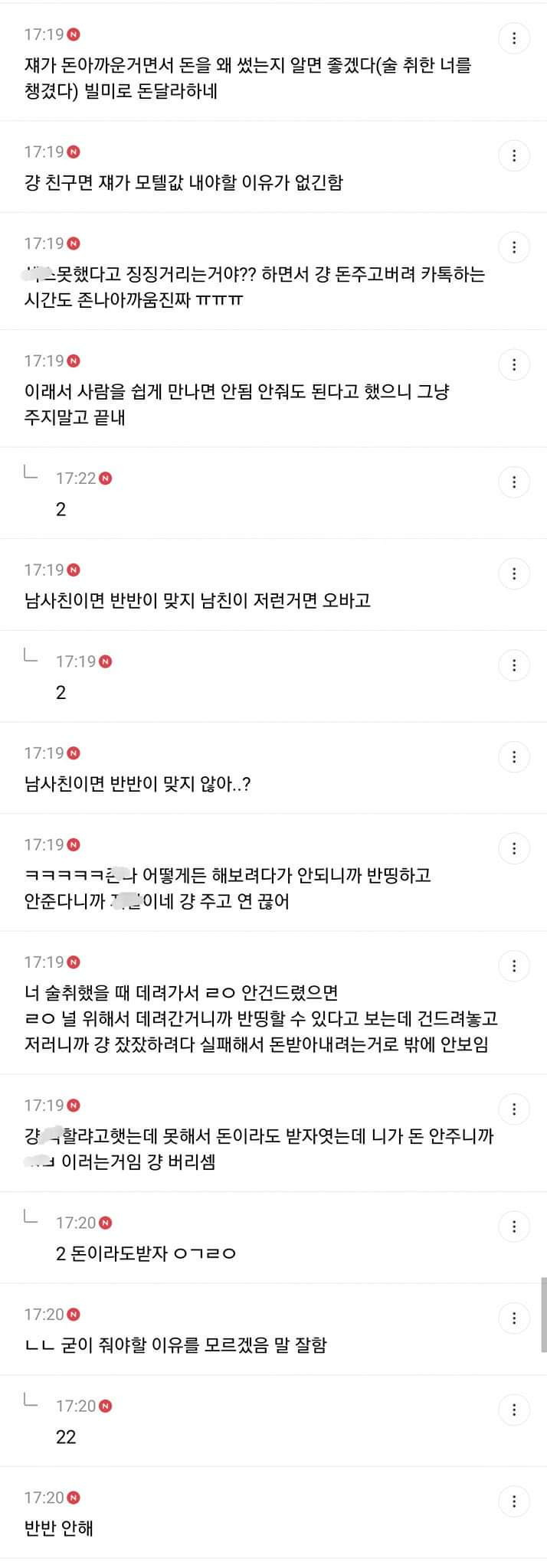Open options for the '남친이 저런거면 오바고' comment

[x=514, y=573]
